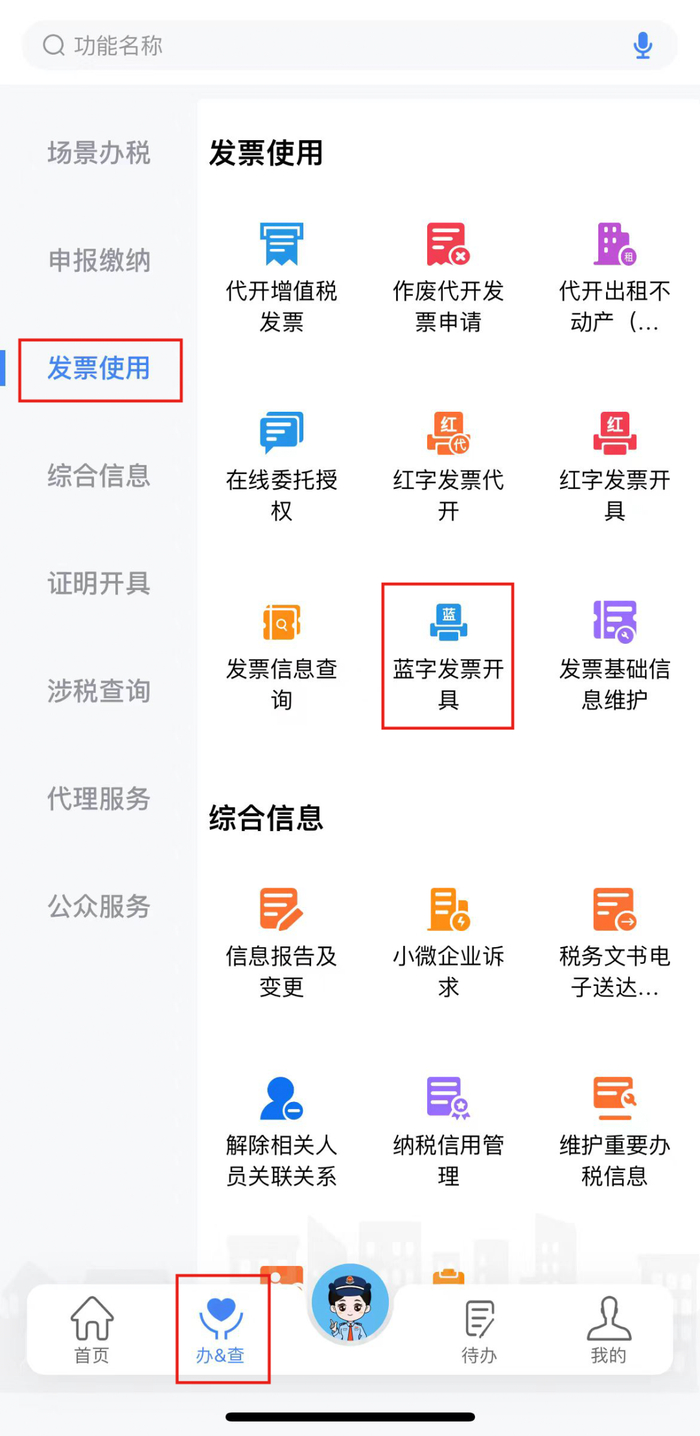Tap the microphone voice search icon
This screenshot has height=1436, width=700.
643,46
